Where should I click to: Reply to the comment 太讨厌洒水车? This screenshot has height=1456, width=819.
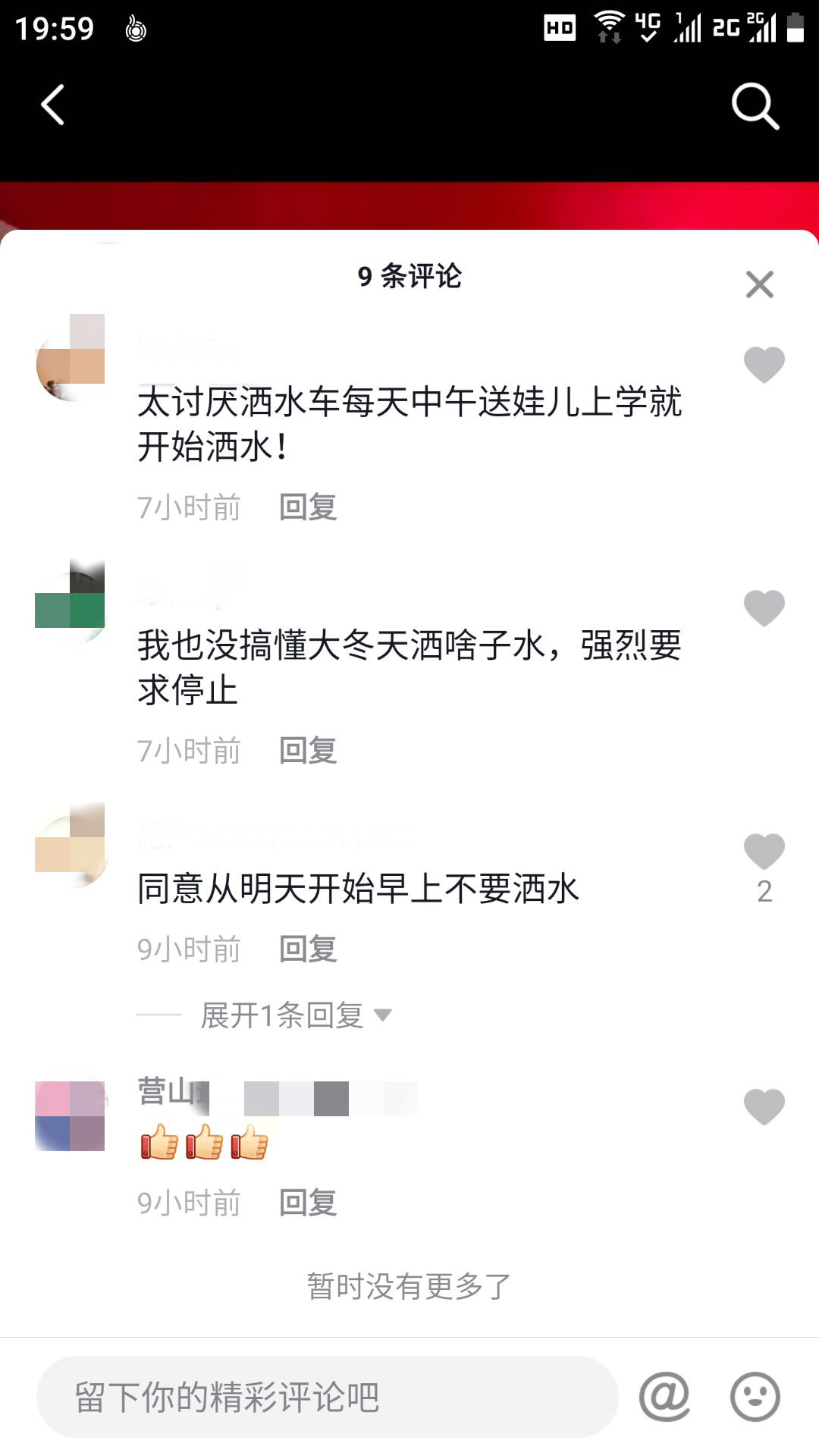tap(307, 507)
